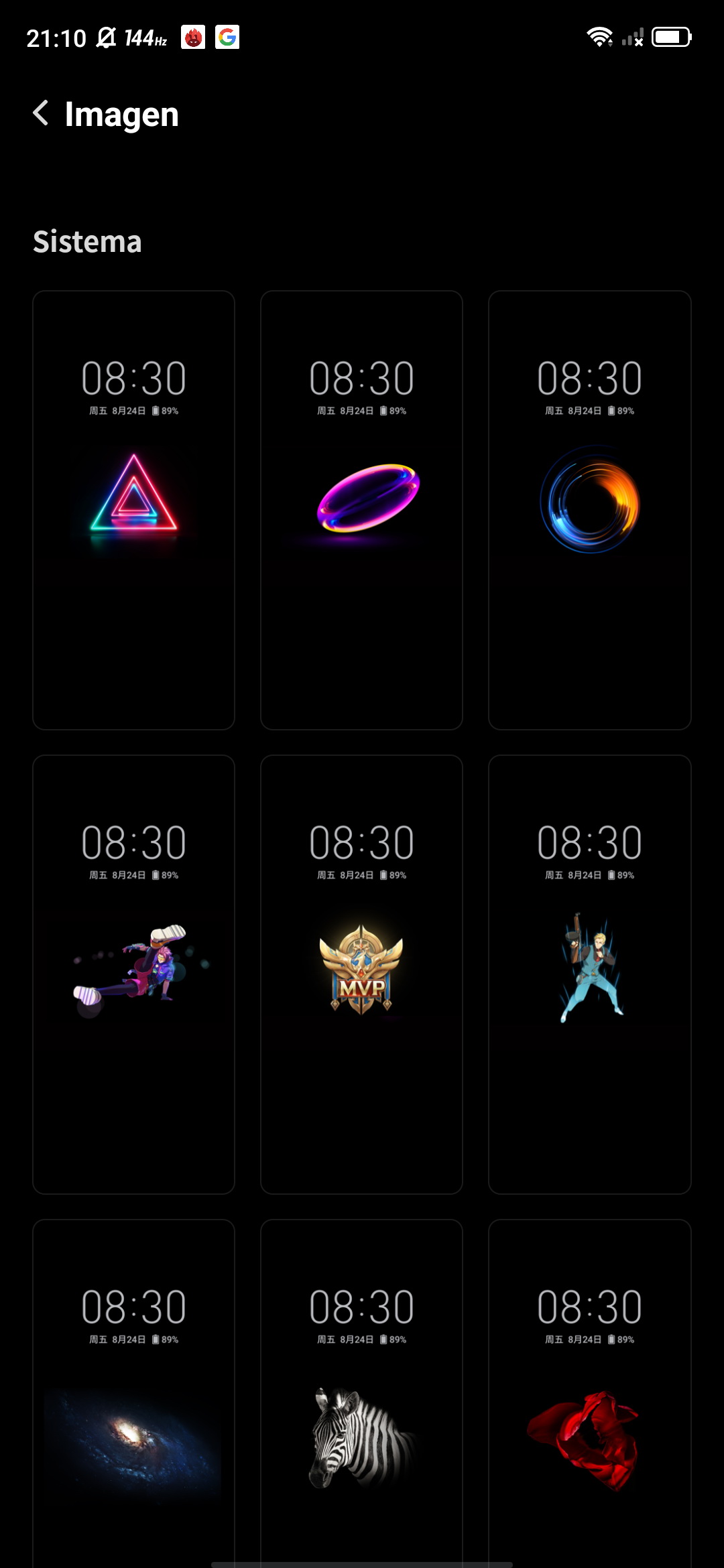Choose the MVP badge image
Screen dimensions: 724x1568
coord(362,974)
